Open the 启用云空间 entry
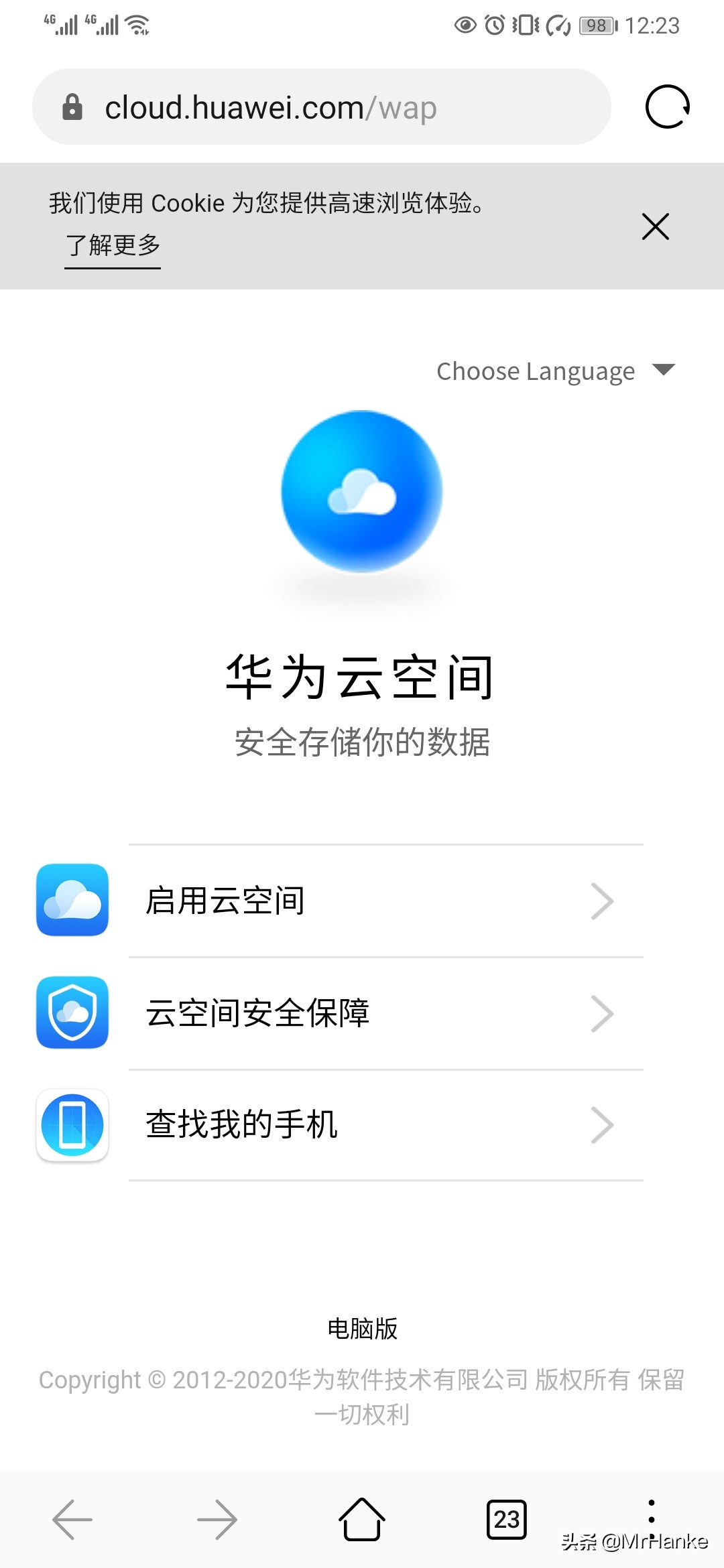Screen dimensions: 724x1568 click(225, 901)
